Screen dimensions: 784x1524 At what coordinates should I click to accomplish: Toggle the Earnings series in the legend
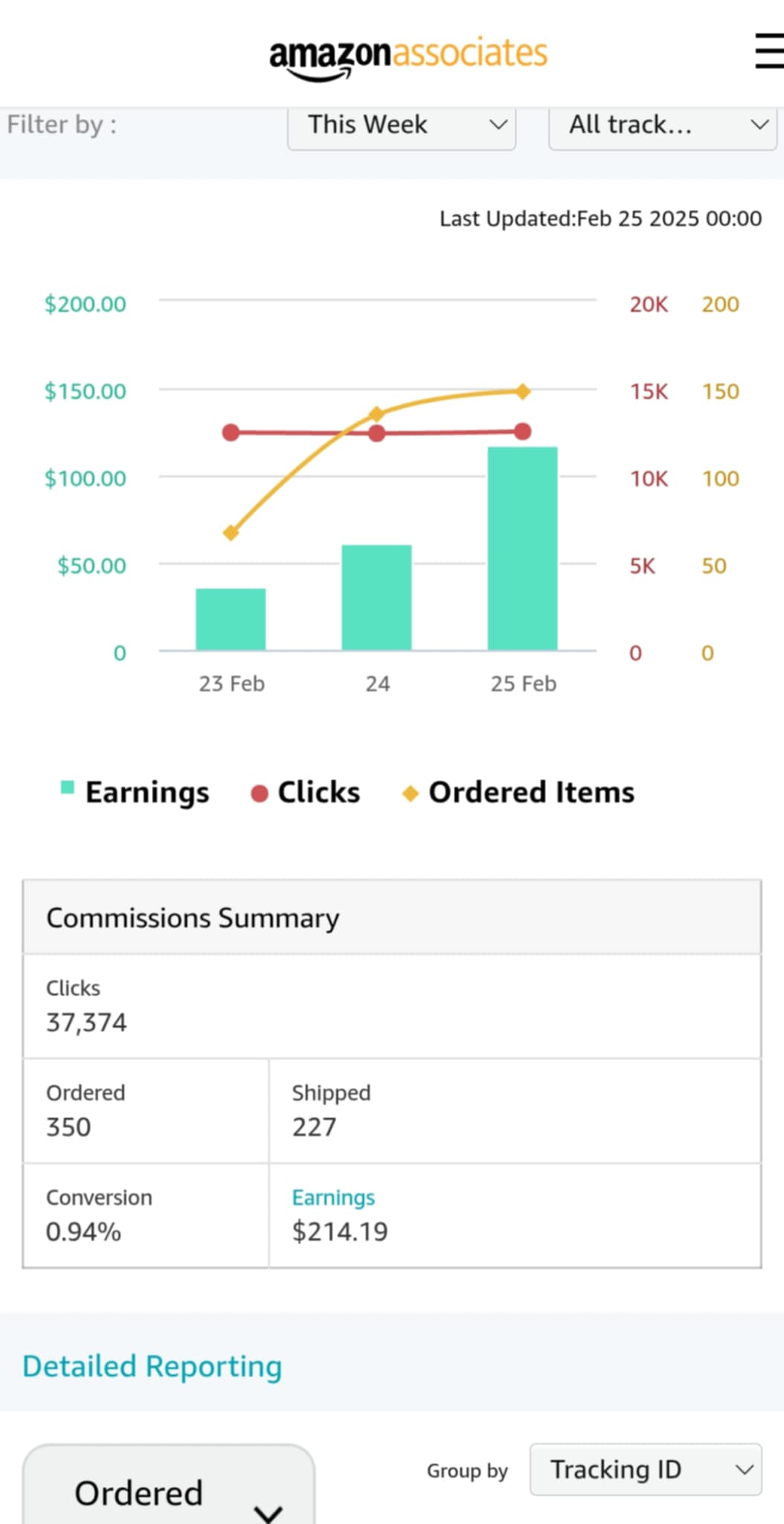pos(135,793)
